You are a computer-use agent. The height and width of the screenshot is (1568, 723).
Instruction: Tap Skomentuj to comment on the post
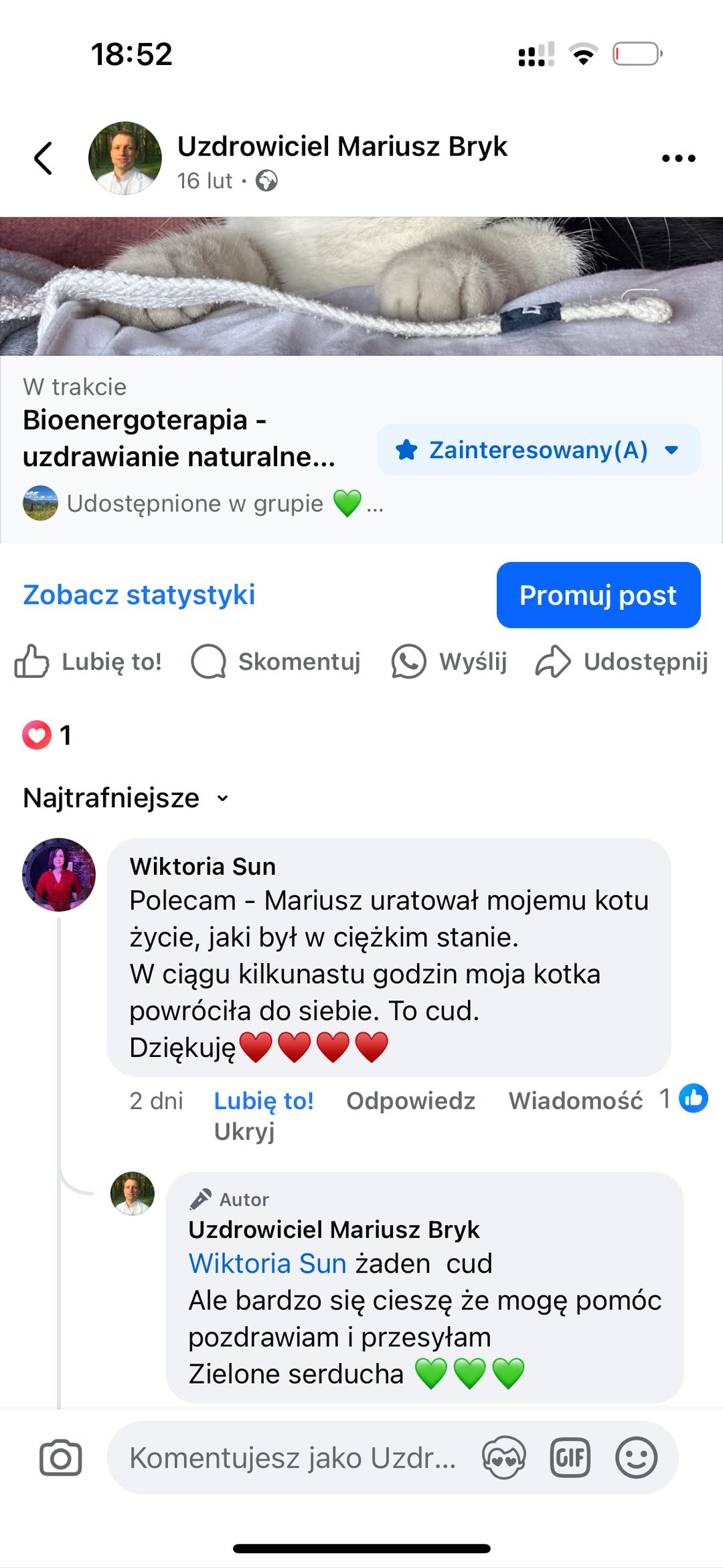[276, 662]
